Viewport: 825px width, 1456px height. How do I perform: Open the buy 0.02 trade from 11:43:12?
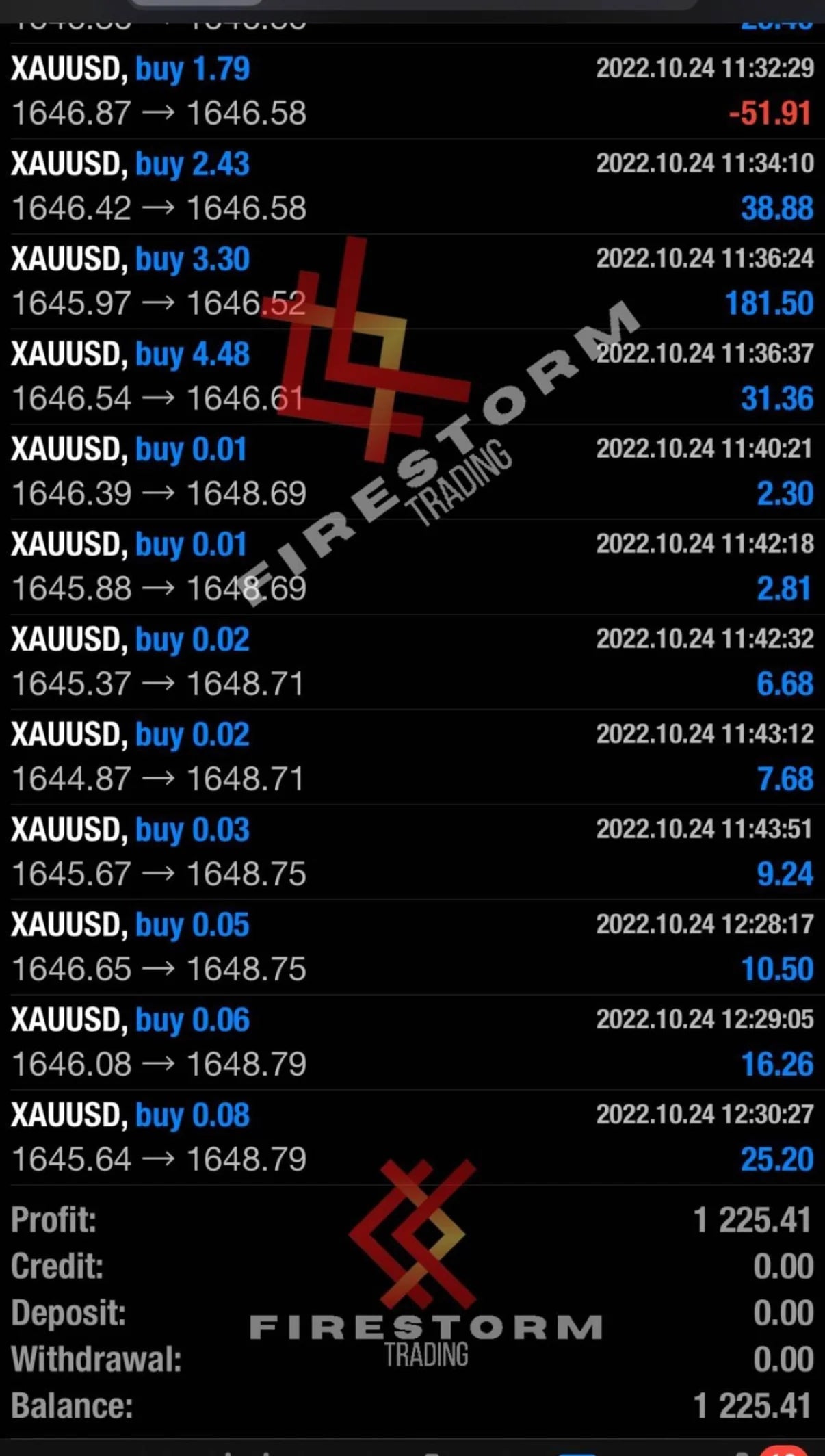pyautogui.click(x=413, y=757)
